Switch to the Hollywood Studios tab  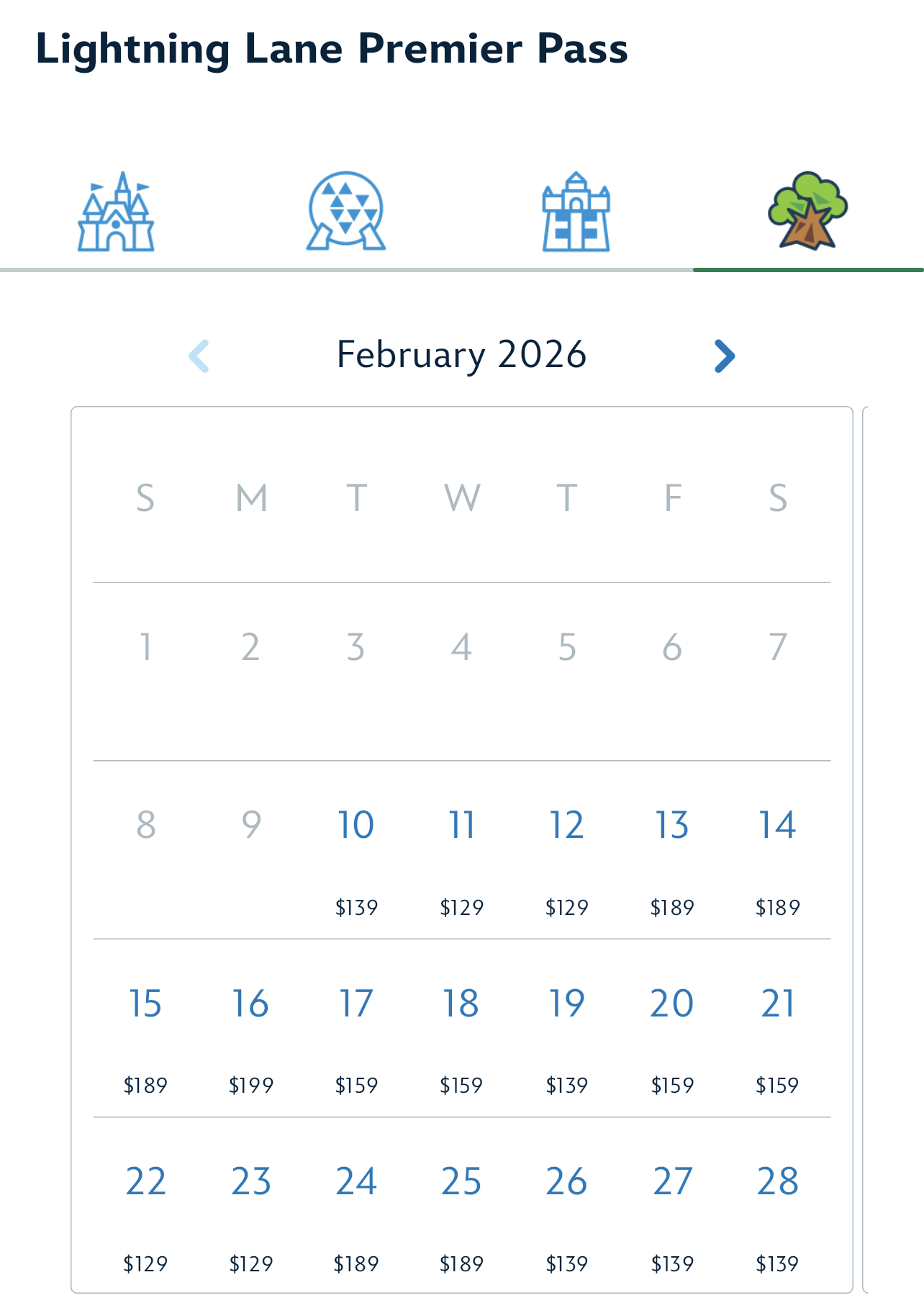tap(576, 212)
